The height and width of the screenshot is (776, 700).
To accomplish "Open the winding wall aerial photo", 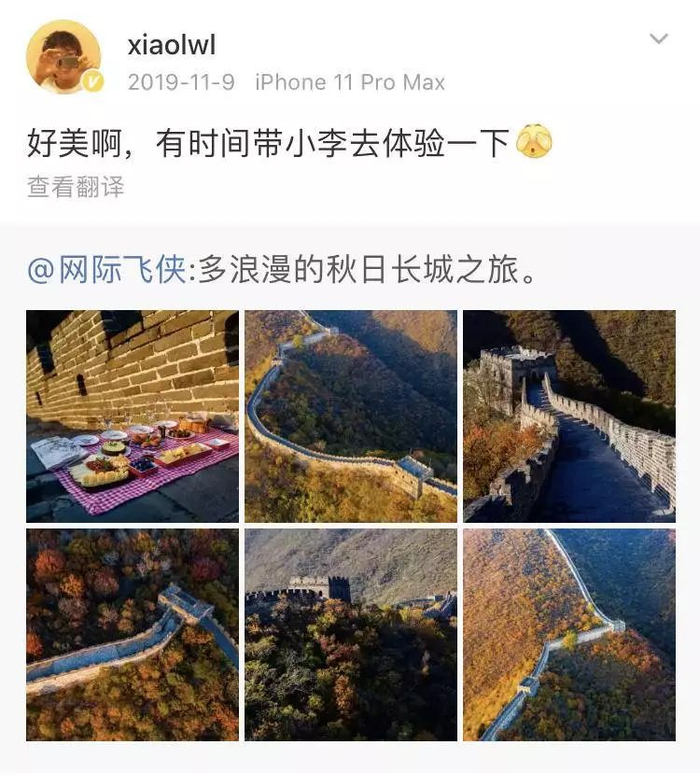I will [351, 416].
